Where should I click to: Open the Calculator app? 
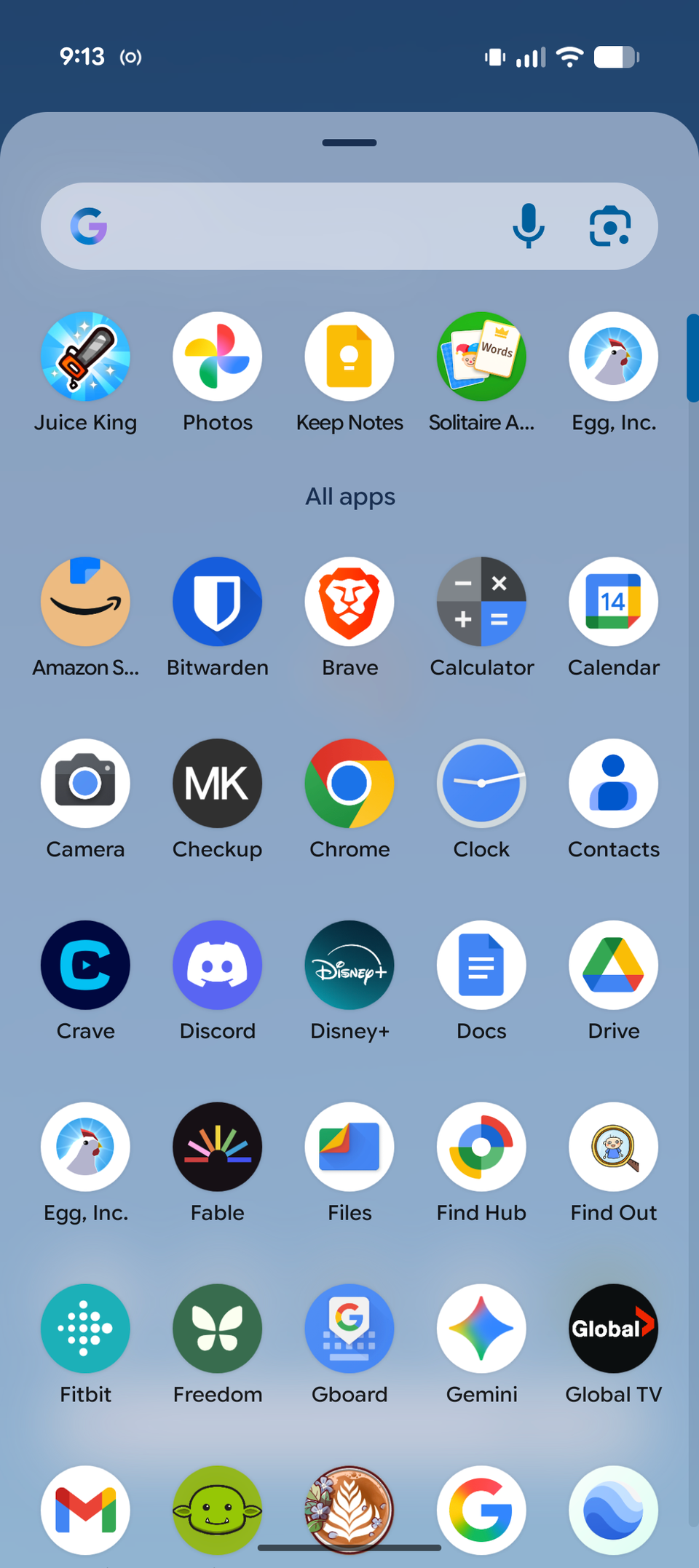[x=481, y=602]
